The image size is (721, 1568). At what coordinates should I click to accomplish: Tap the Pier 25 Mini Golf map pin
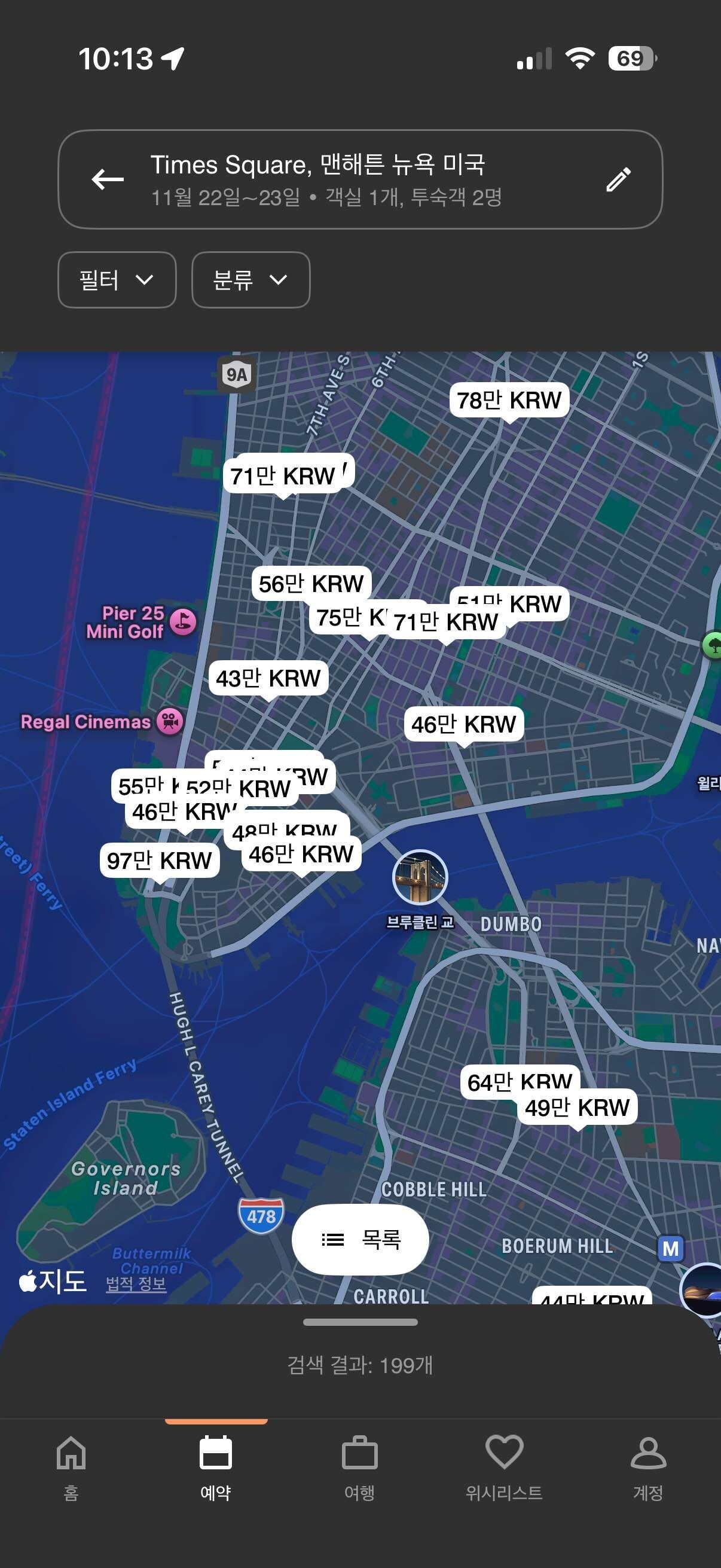[x=182, y=622]
